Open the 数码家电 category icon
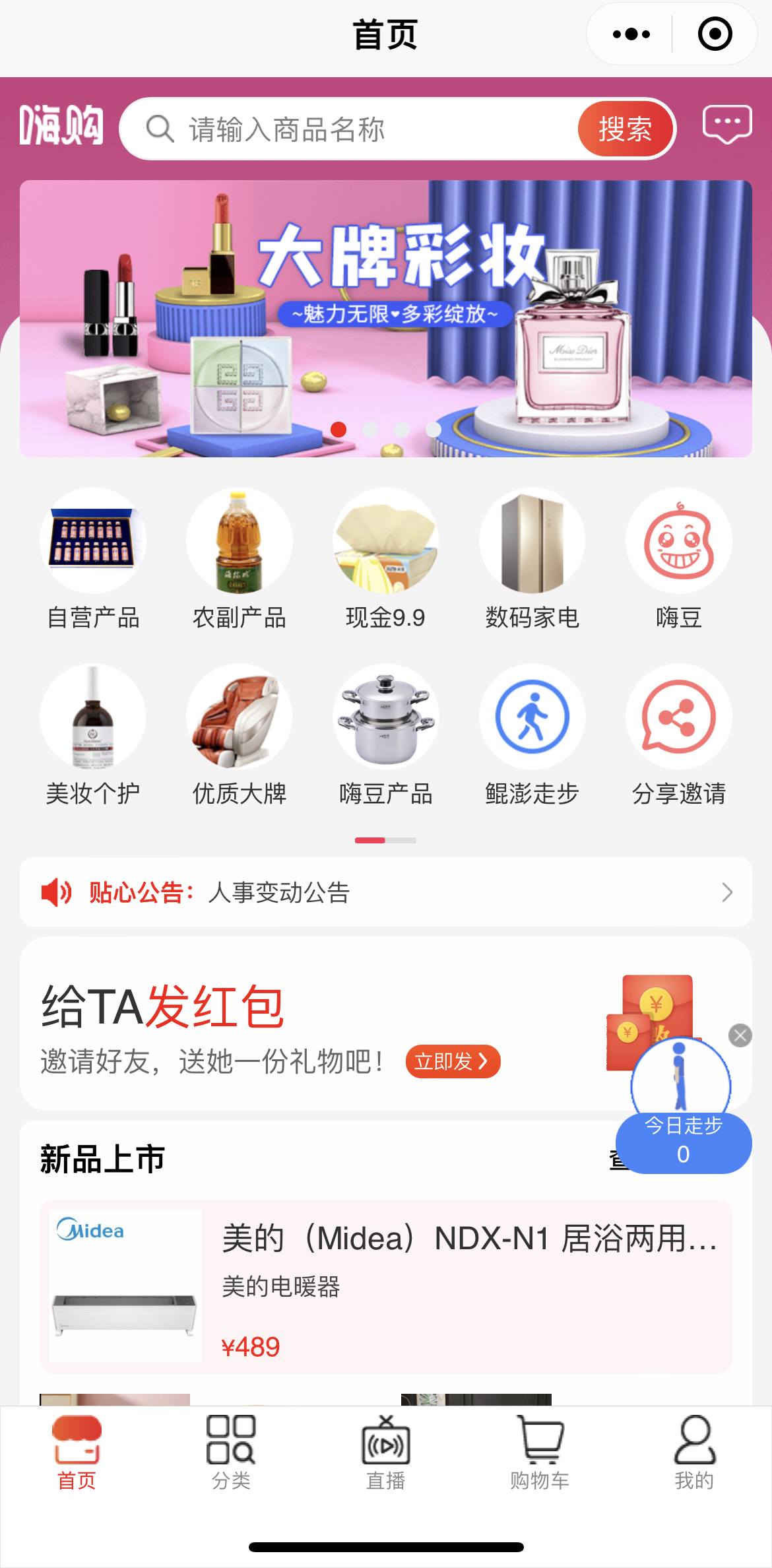772x1568 pixels. coord(532,540)
